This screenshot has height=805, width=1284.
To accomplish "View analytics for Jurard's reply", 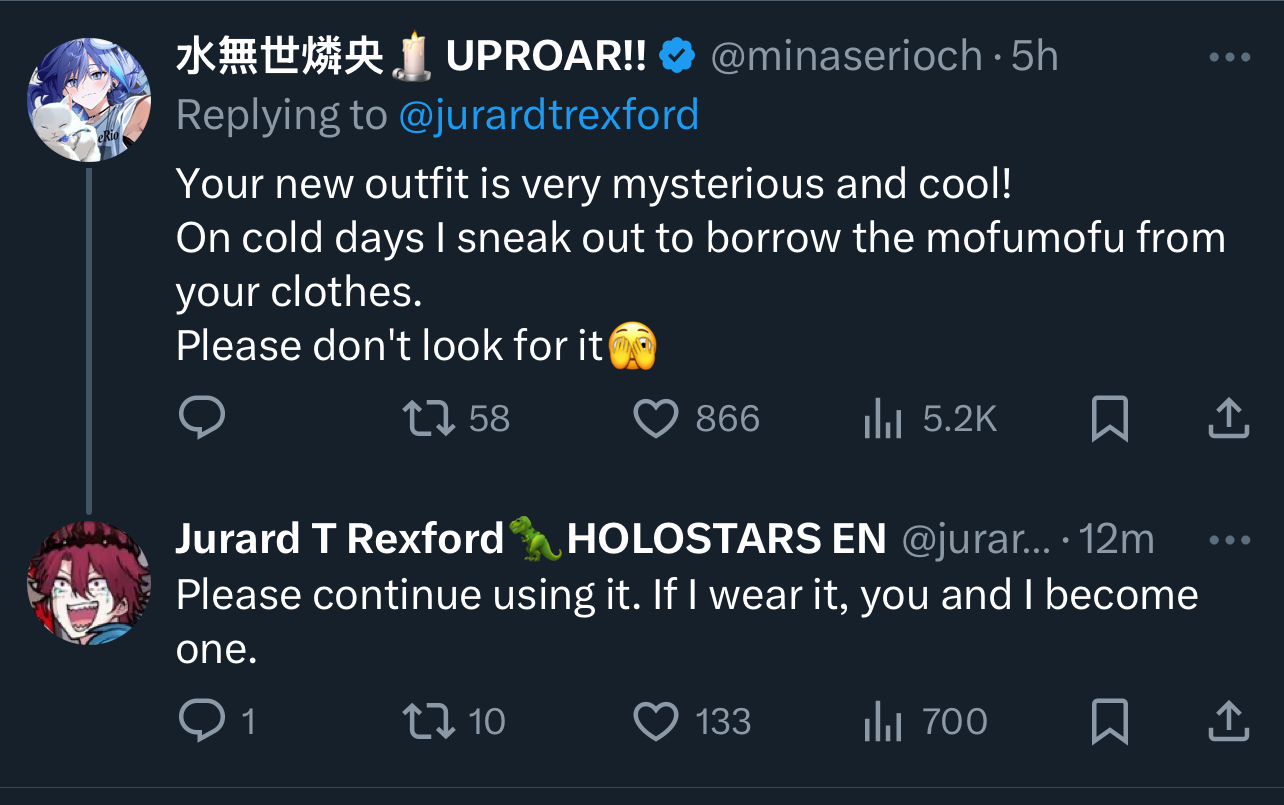I will 883,723.
